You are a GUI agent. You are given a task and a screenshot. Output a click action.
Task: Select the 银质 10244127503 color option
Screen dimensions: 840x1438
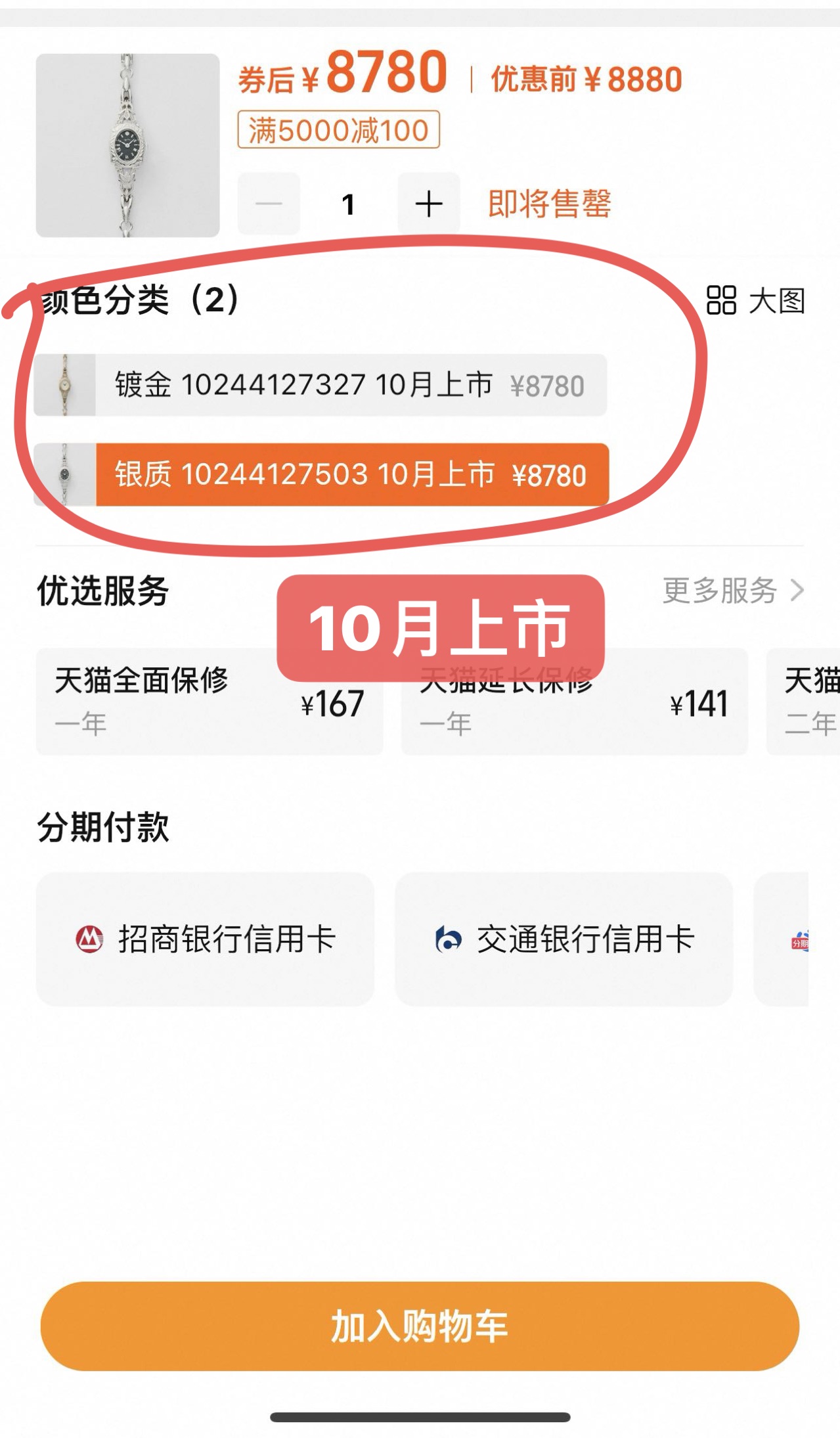point(322,474)
